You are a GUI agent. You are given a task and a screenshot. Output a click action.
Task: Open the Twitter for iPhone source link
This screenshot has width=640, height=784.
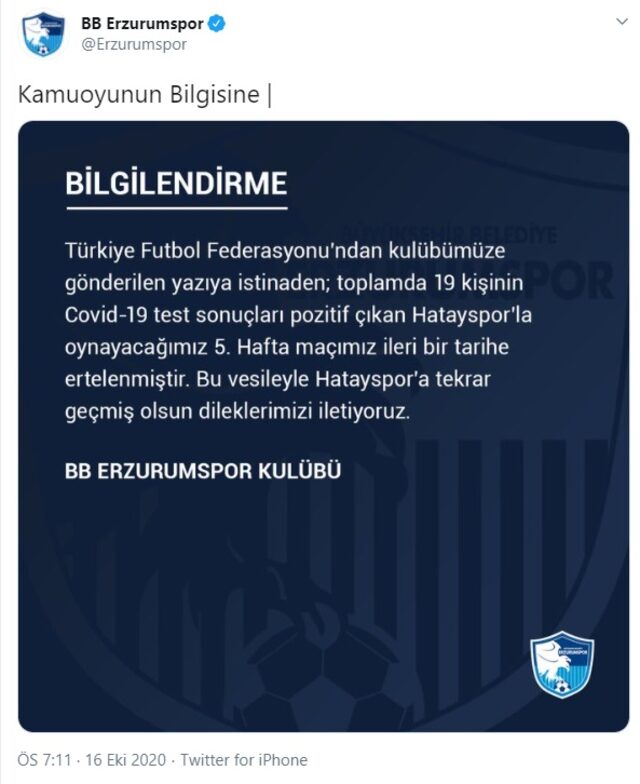point(242,760)
